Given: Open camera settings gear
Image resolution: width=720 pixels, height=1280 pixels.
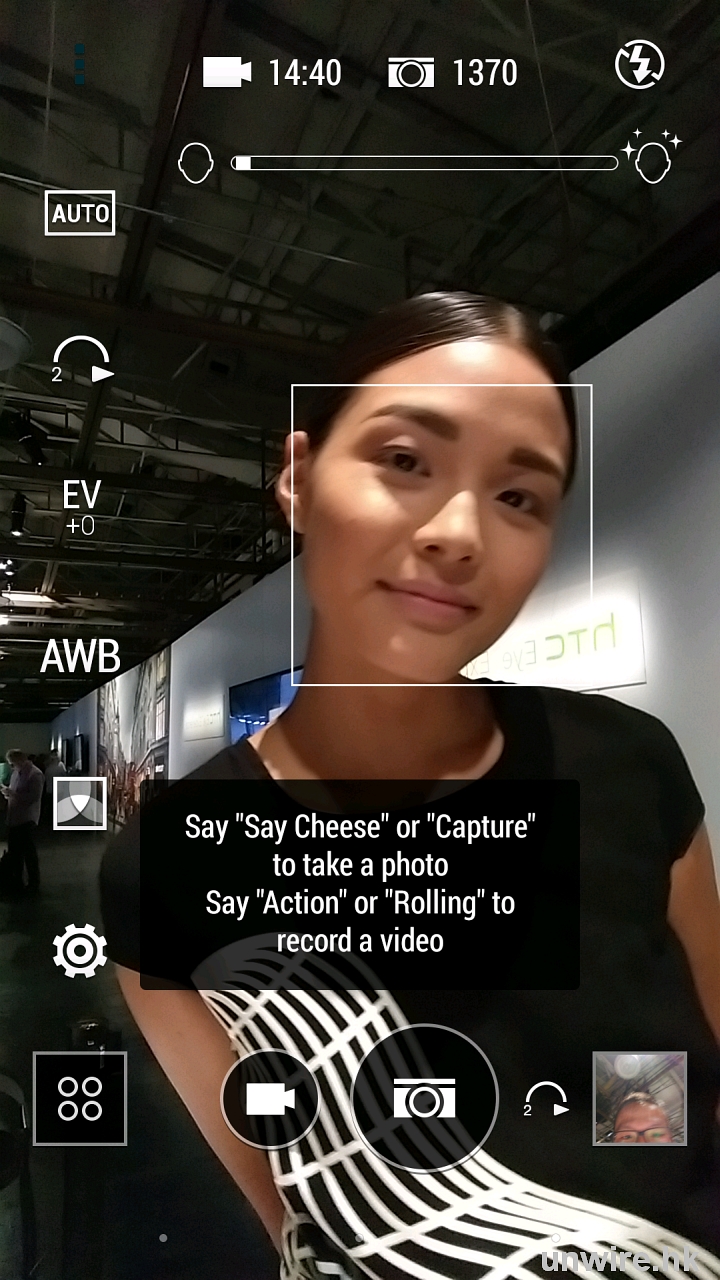Looking at the screenshot, I should pyautogui.click(x=80, y=950).
